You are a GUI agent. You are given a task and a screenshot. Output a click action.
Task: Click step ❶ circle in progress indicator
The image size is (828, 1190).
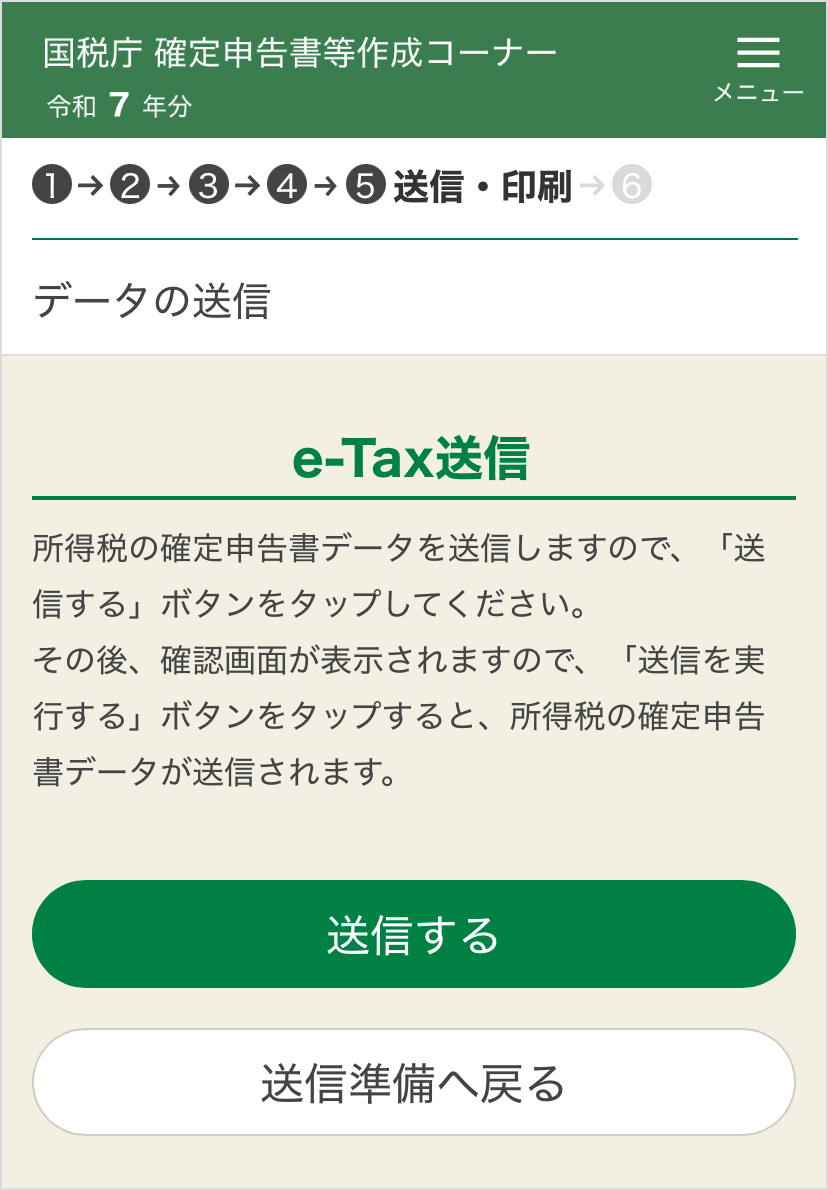(50, 183)
